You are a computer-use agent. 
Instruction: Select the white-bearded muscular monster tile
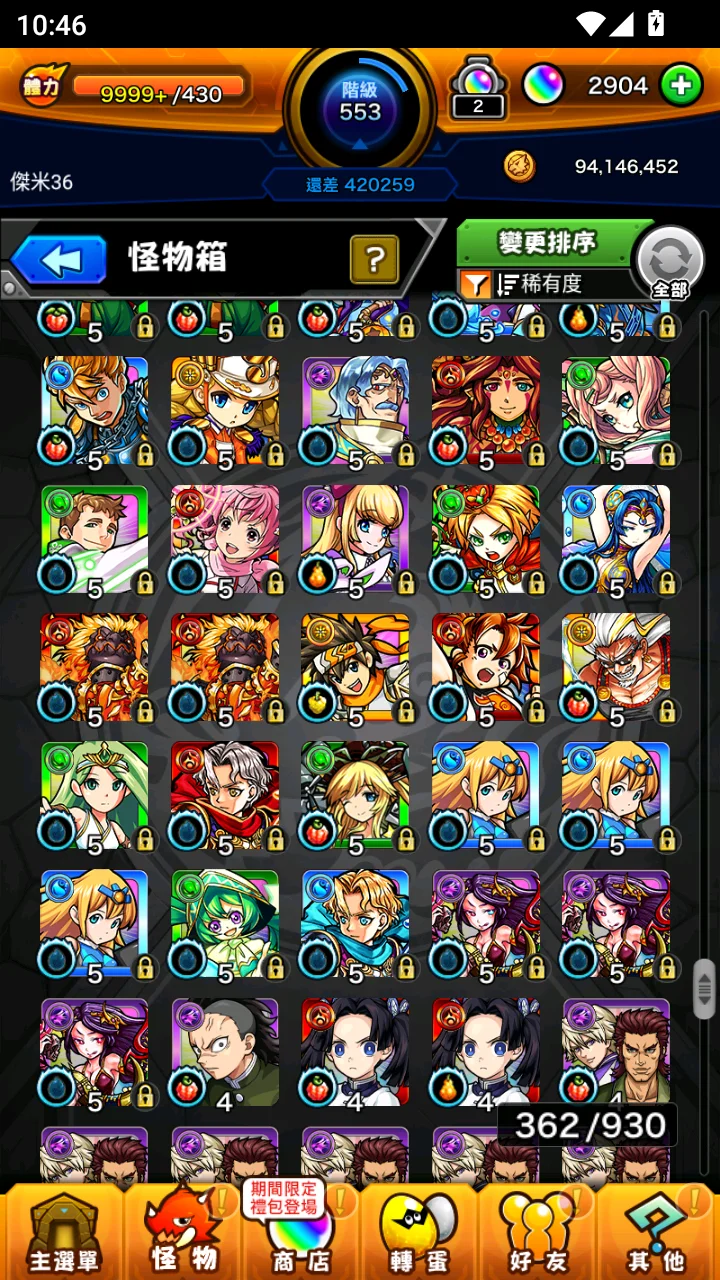tap(616, 668)
